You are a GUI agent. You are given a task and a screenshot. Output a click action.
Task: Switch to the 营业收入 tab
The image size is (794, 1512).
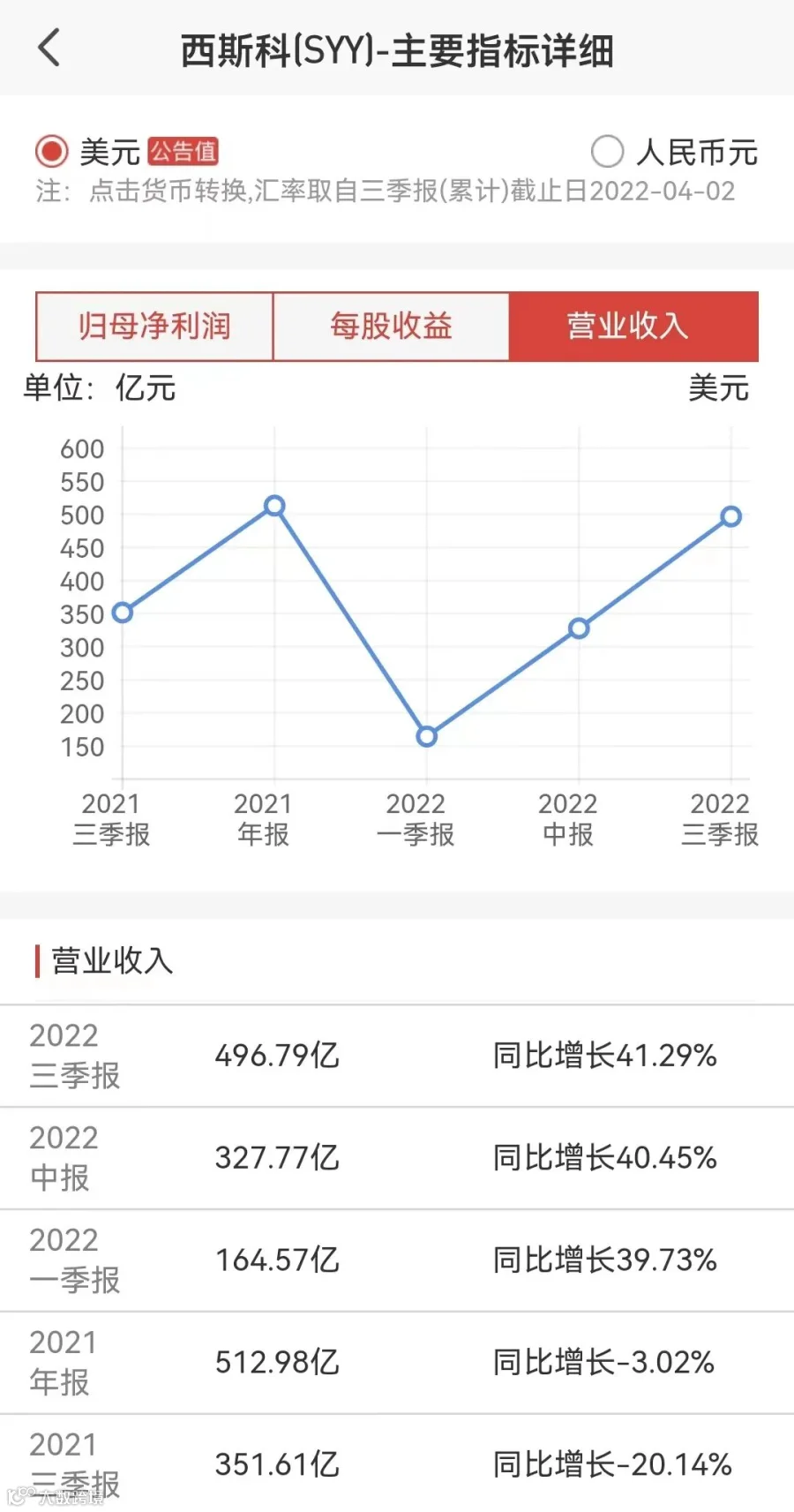pos(633,326)
